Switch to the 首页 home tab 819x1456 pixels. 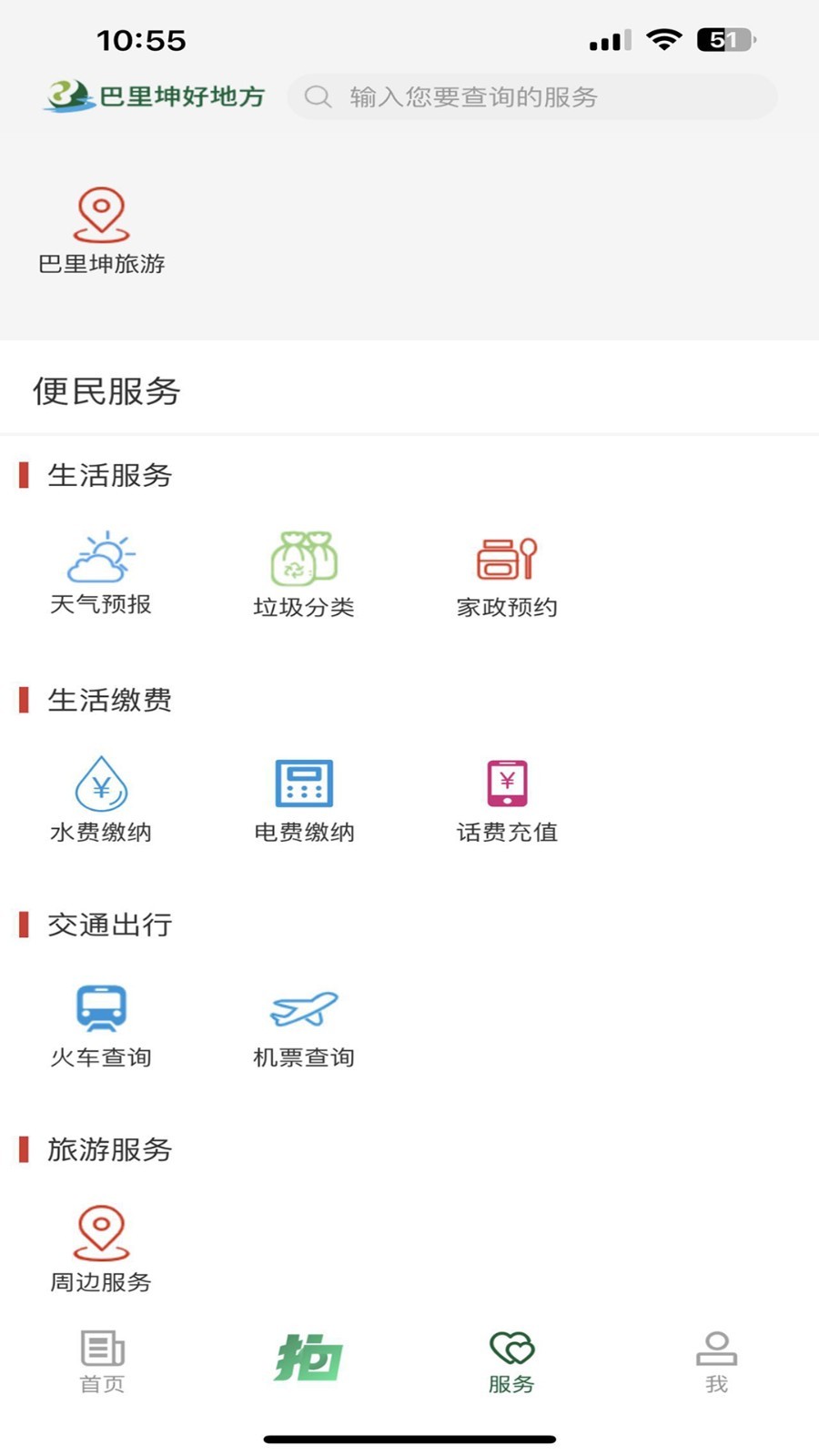[x=102, y=1361]
